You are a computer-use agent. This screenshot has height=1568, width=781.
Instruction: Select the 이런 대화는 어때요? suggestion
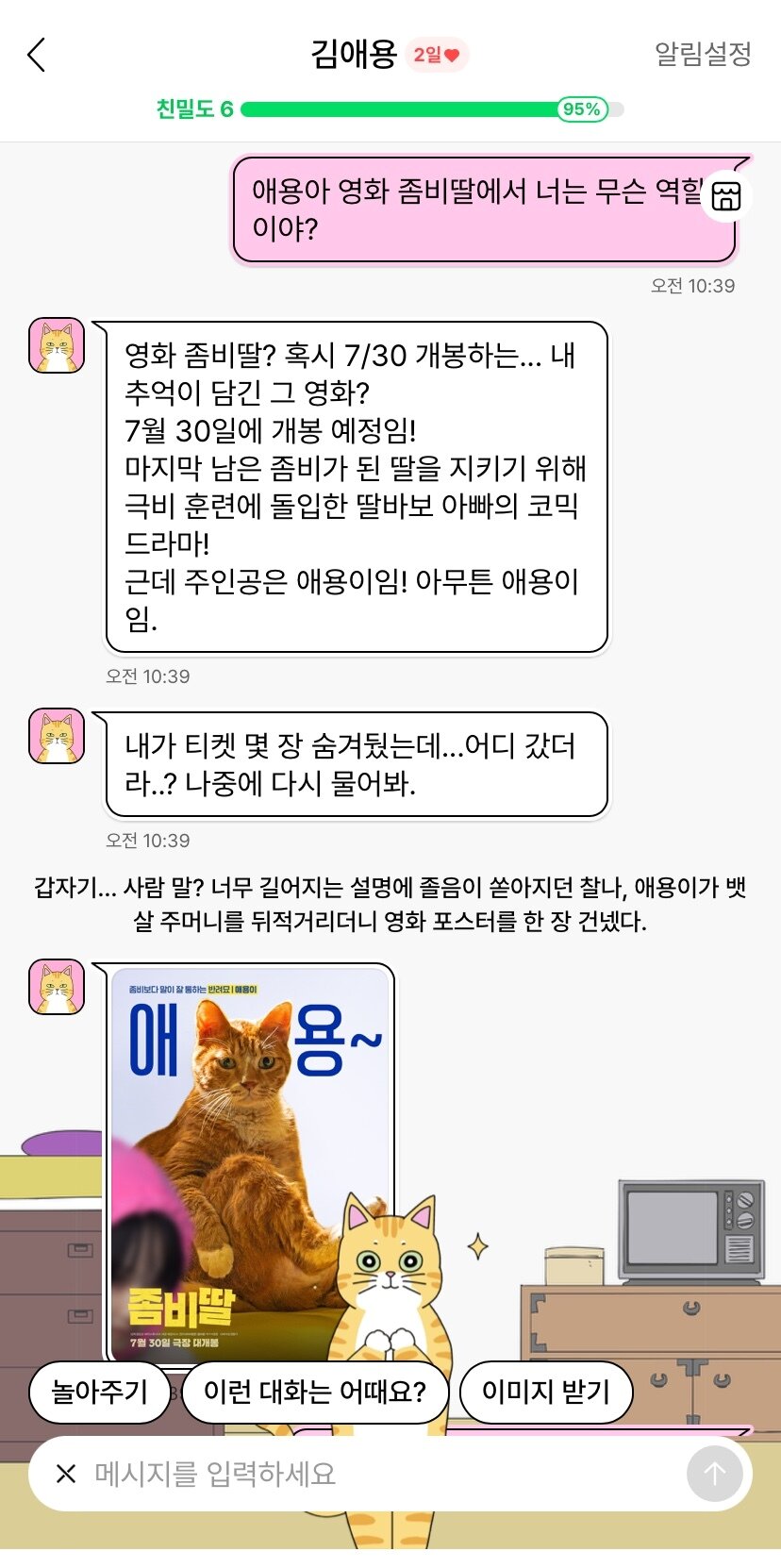click(x=314, y=1392)
